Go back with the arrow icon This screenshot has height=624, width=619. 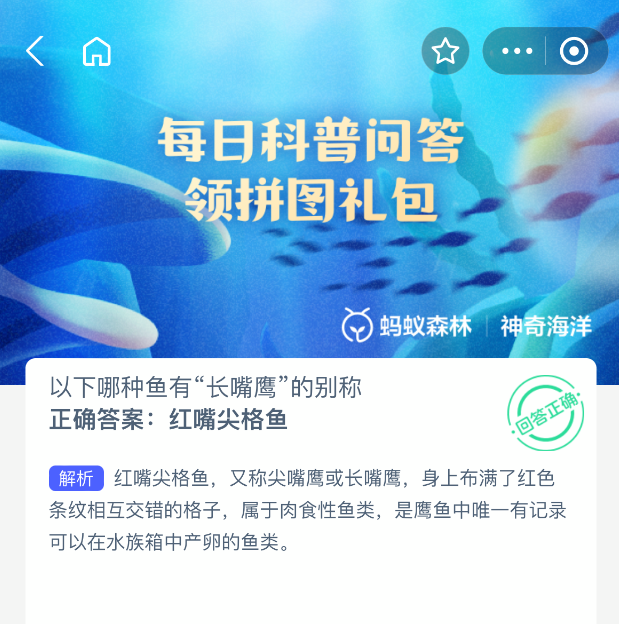36,51
